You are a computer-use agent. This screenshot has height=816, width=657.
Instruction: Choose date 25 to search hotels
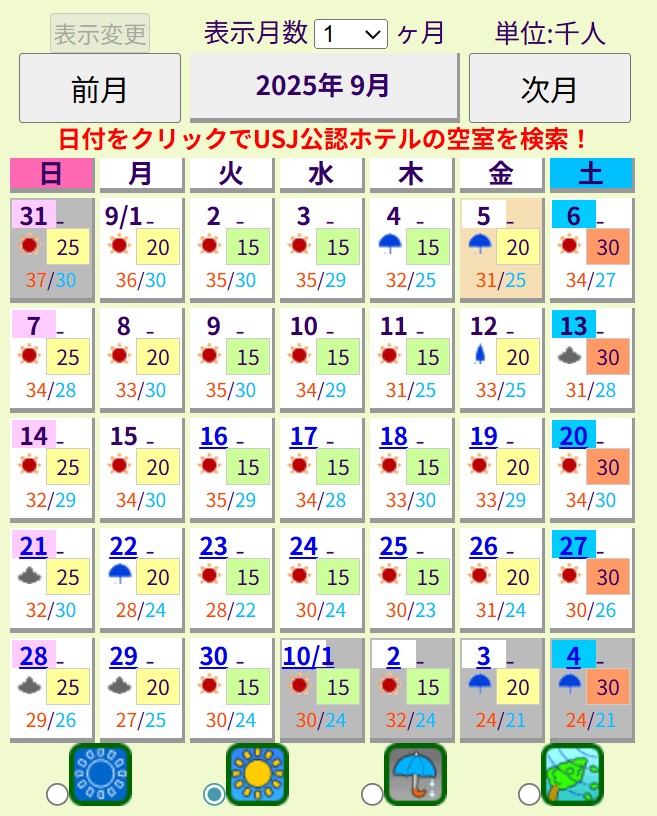[x=394, y=547]
